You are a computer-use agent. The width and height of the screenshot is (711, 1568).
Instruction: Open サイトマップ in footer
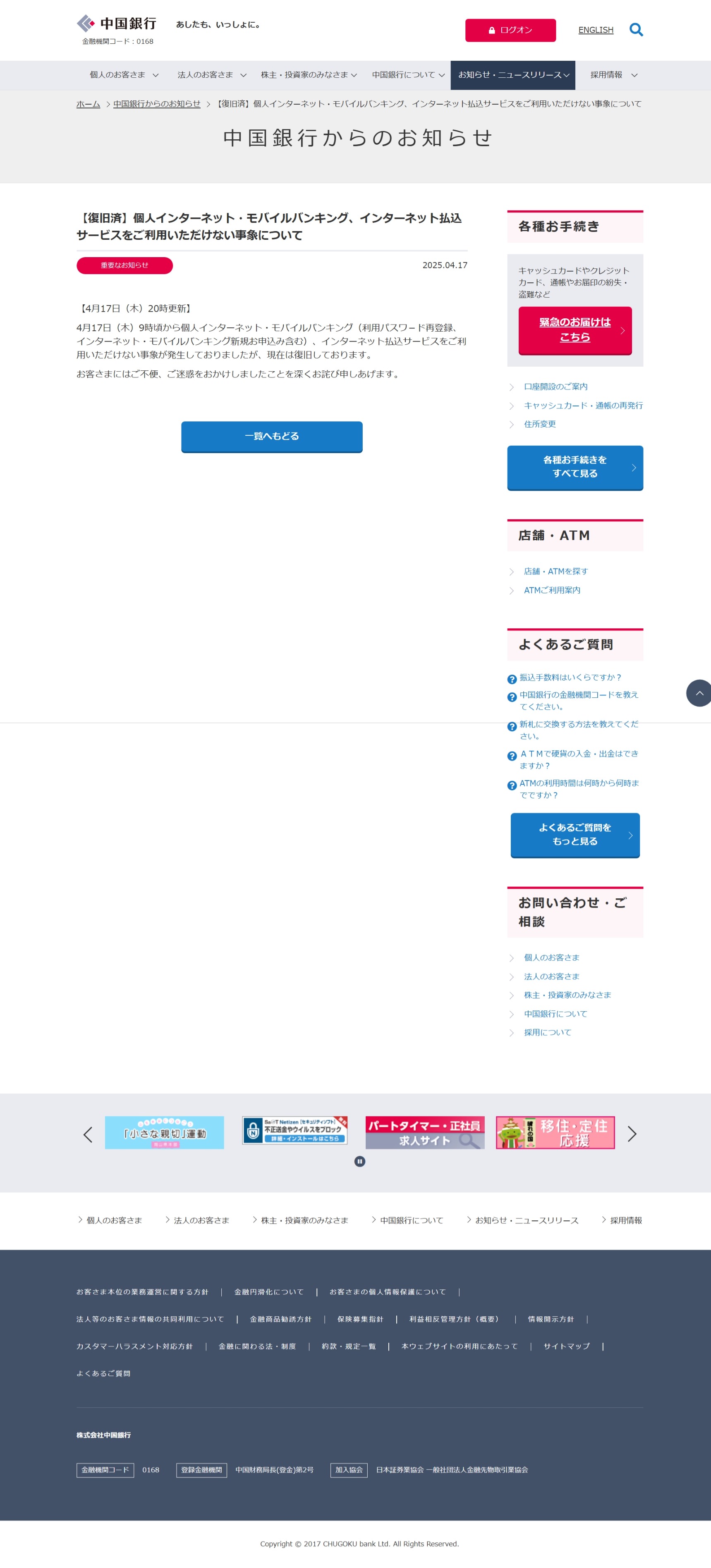pos(566,1346)
